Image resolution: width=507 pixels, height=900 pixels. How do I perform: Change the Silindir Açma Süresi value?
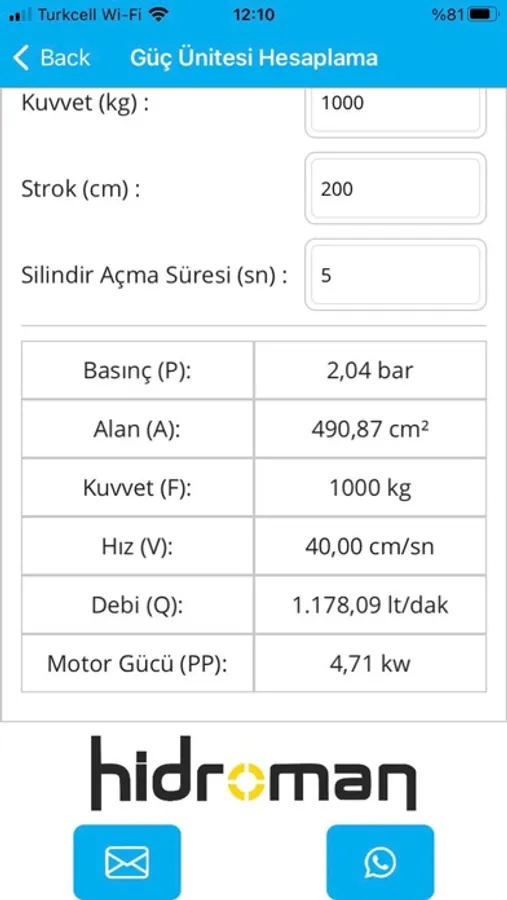(x=395, y=275)
